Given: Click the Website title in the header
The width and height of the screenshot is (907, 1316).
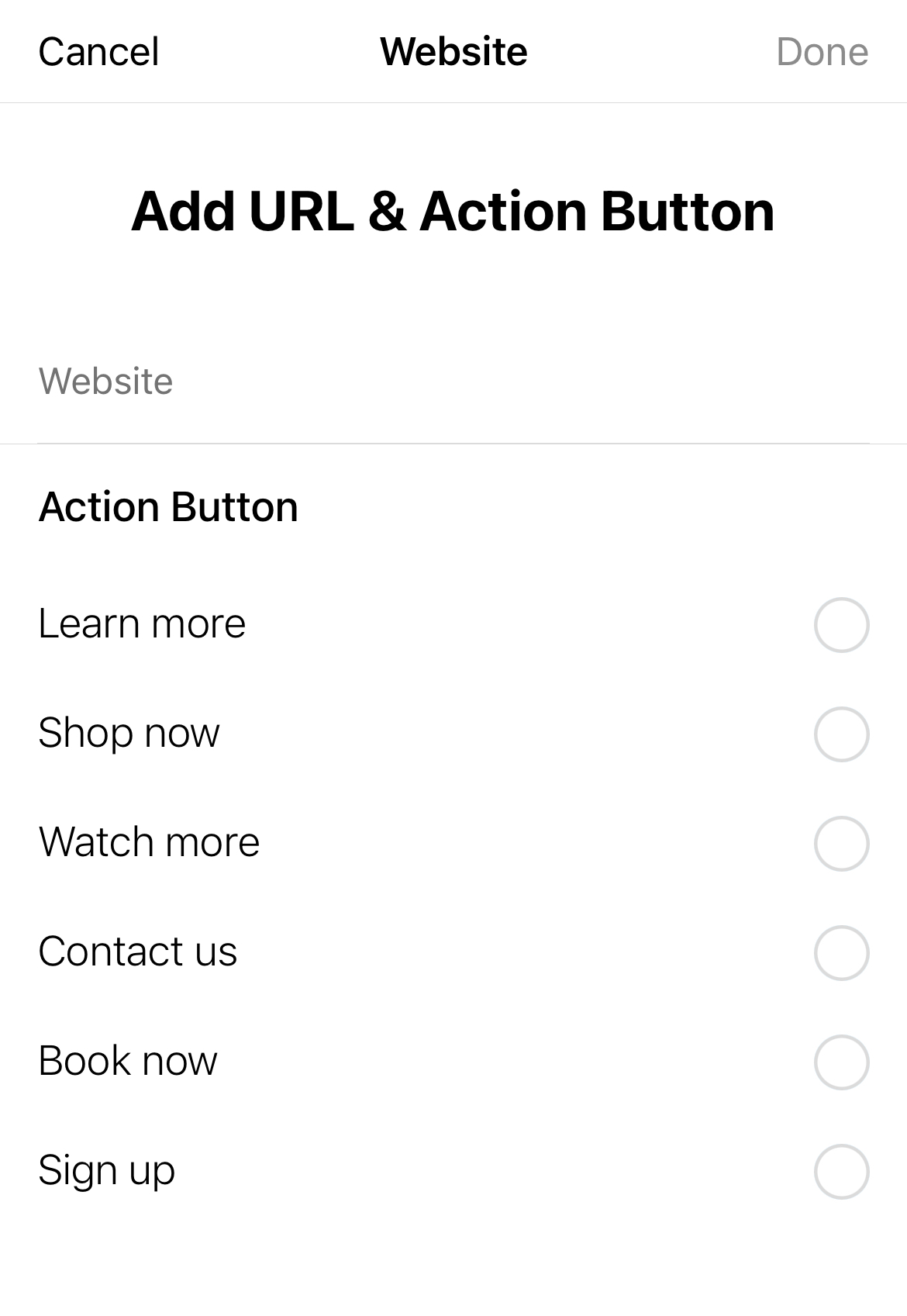Looking at the screenshot, I should [453, 50].
